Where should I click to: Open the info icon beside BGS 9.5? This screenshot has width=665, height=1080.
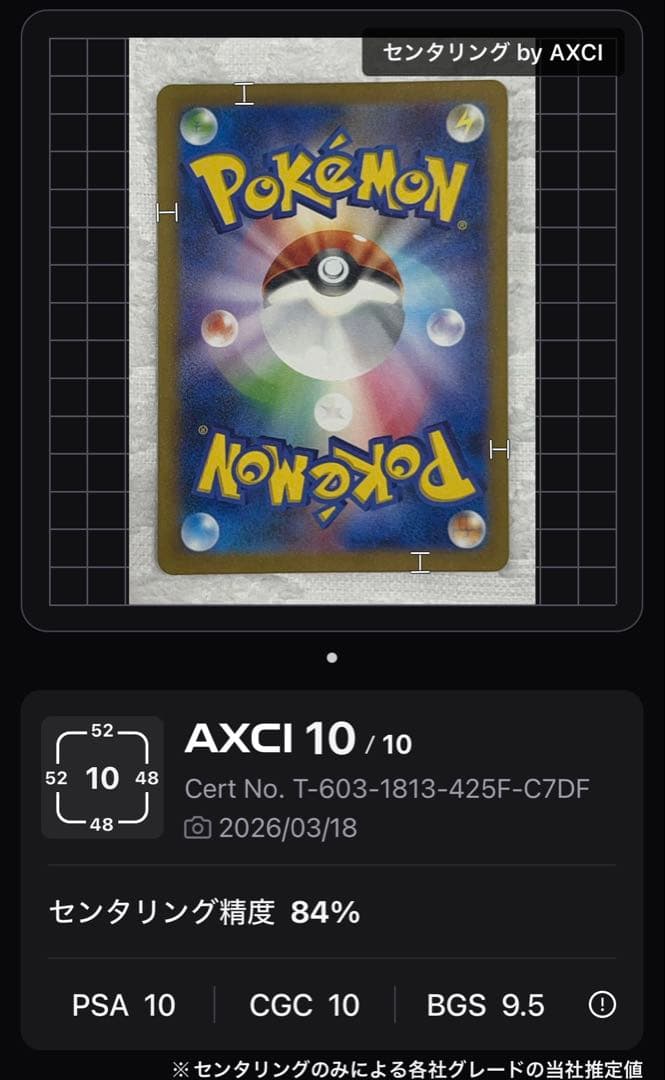[x=602, y=1005]
